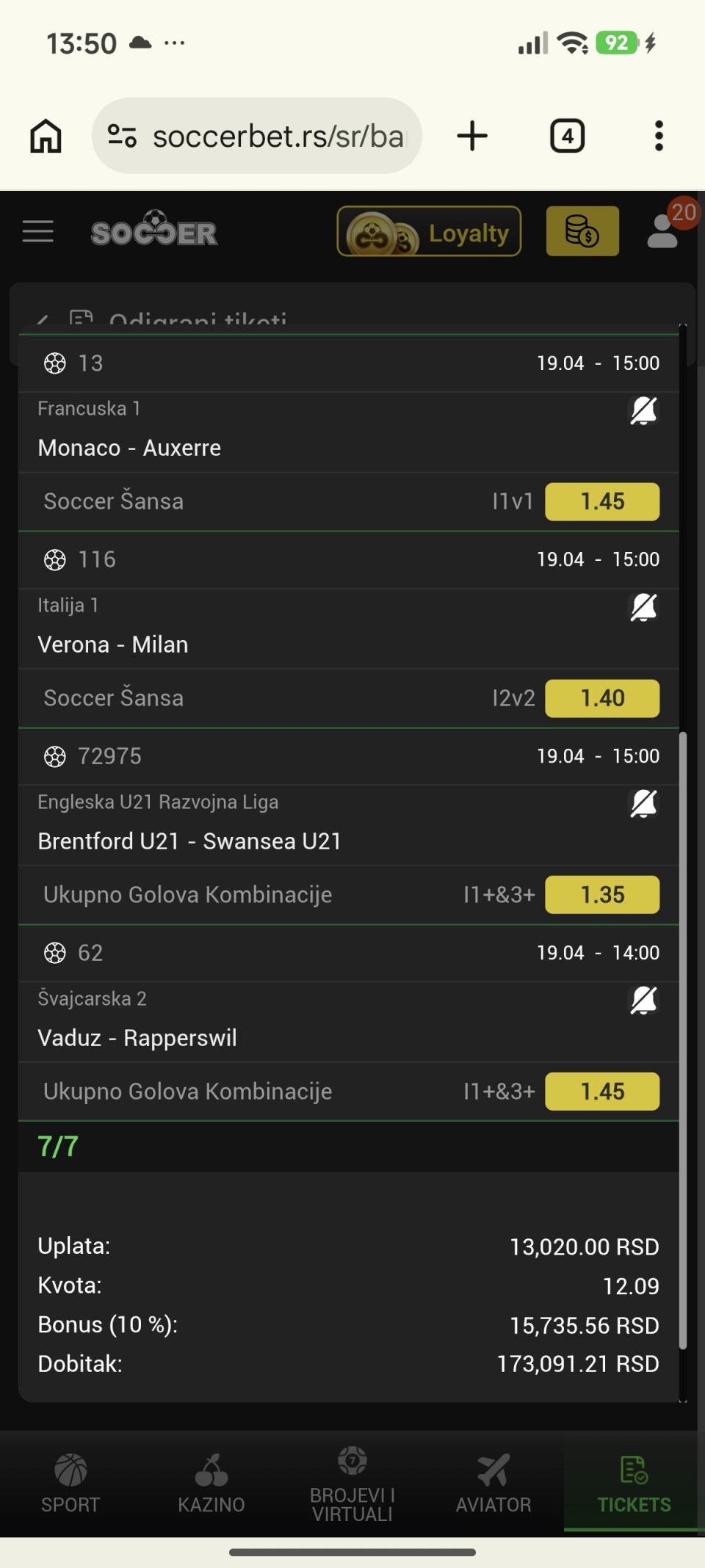
Task: Show the open browser tabs switcher
Action: (x=567, y=137)
